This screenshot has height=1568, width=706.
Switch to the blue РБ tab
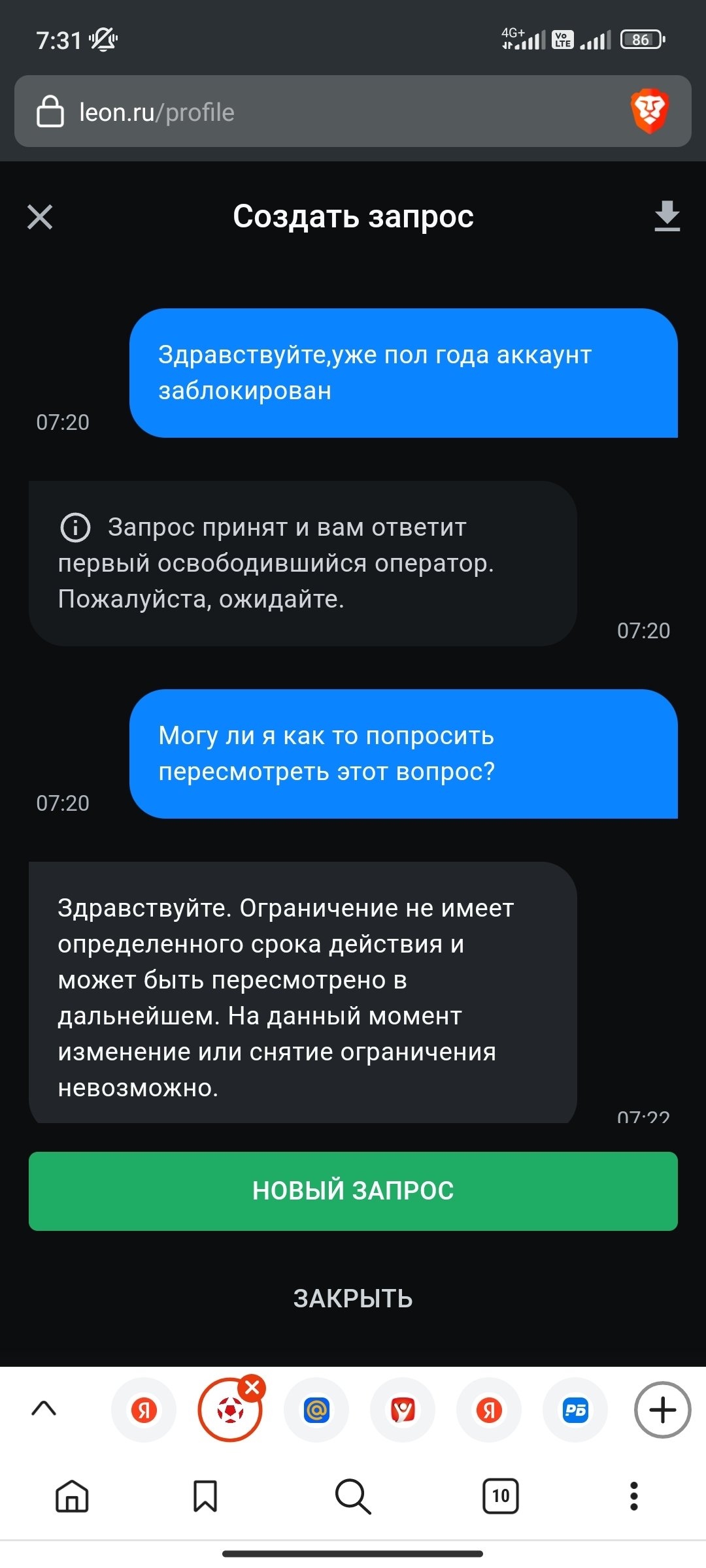tap(575, 1411)
